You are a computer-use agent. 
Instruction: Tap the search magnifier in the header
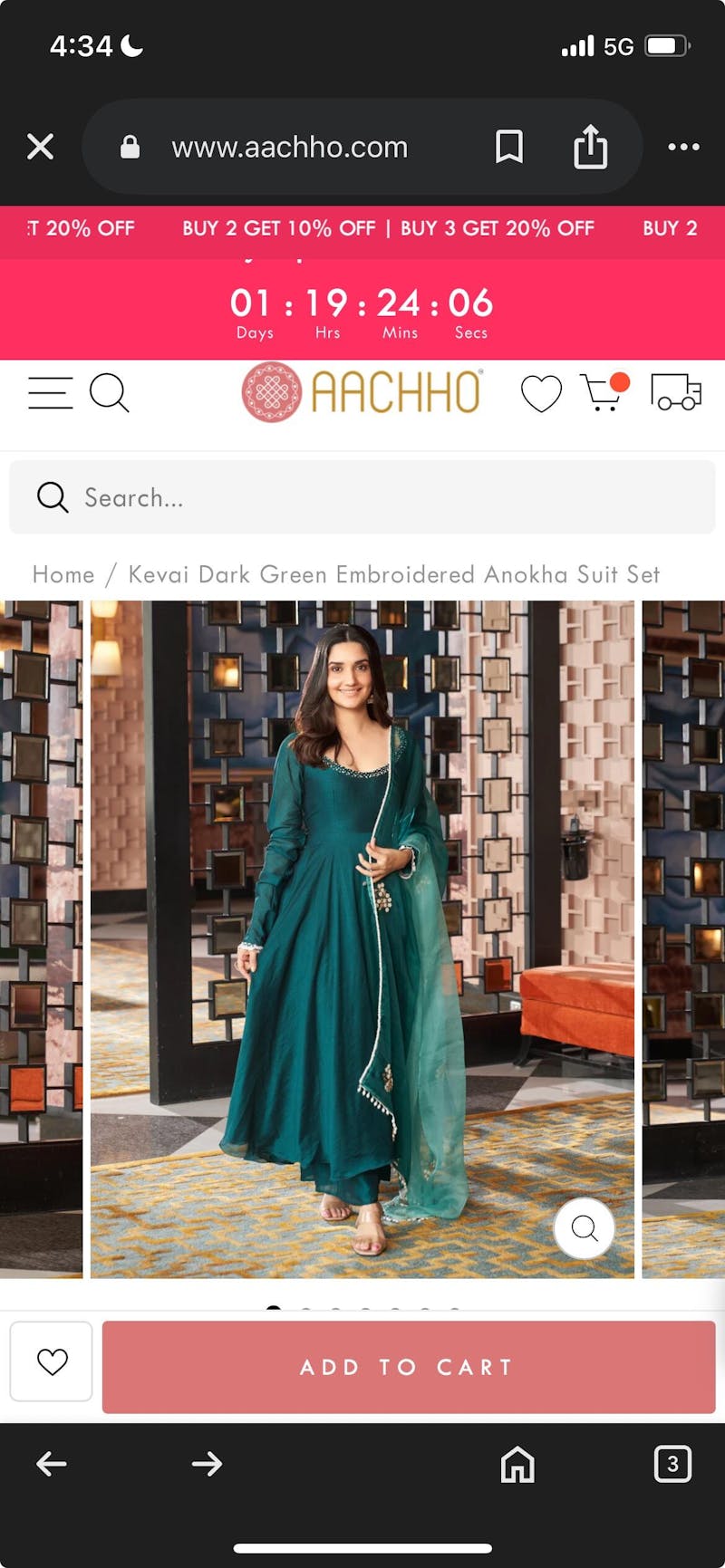tap(110, 393)
